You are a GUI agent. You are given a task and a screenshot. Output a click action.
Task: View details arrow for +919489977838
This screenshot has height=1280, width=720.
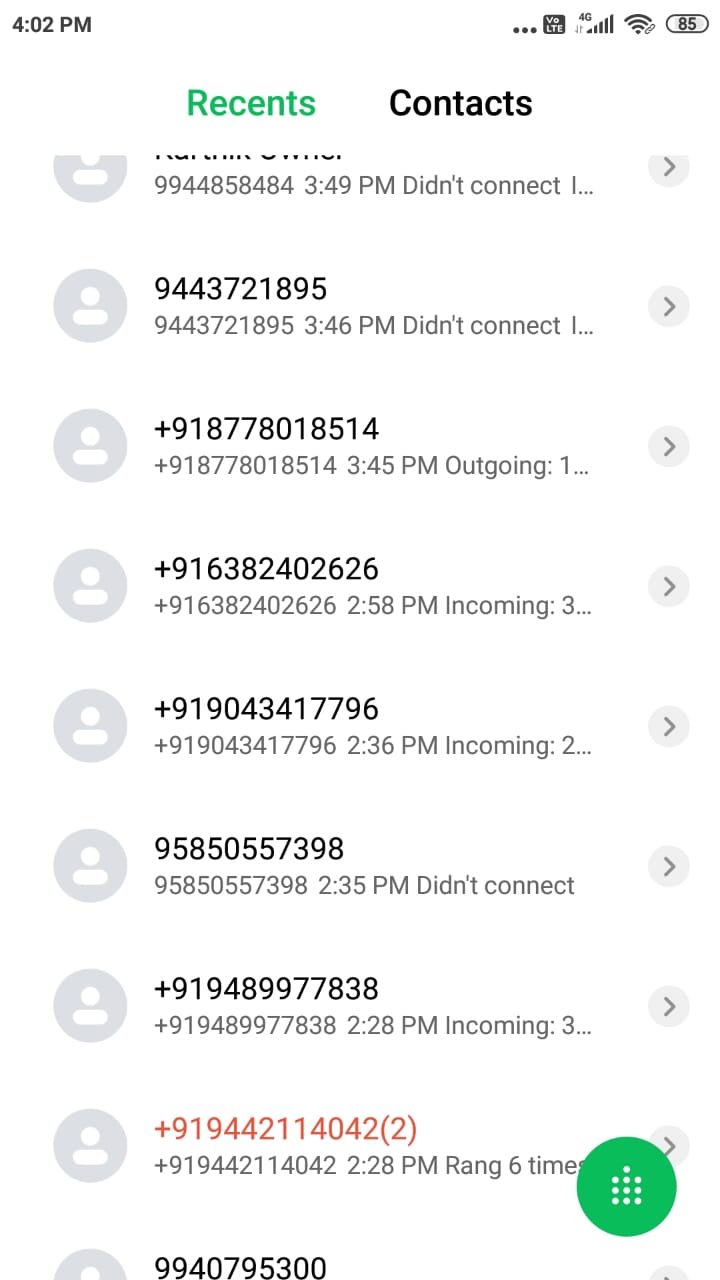point(669,1006)
